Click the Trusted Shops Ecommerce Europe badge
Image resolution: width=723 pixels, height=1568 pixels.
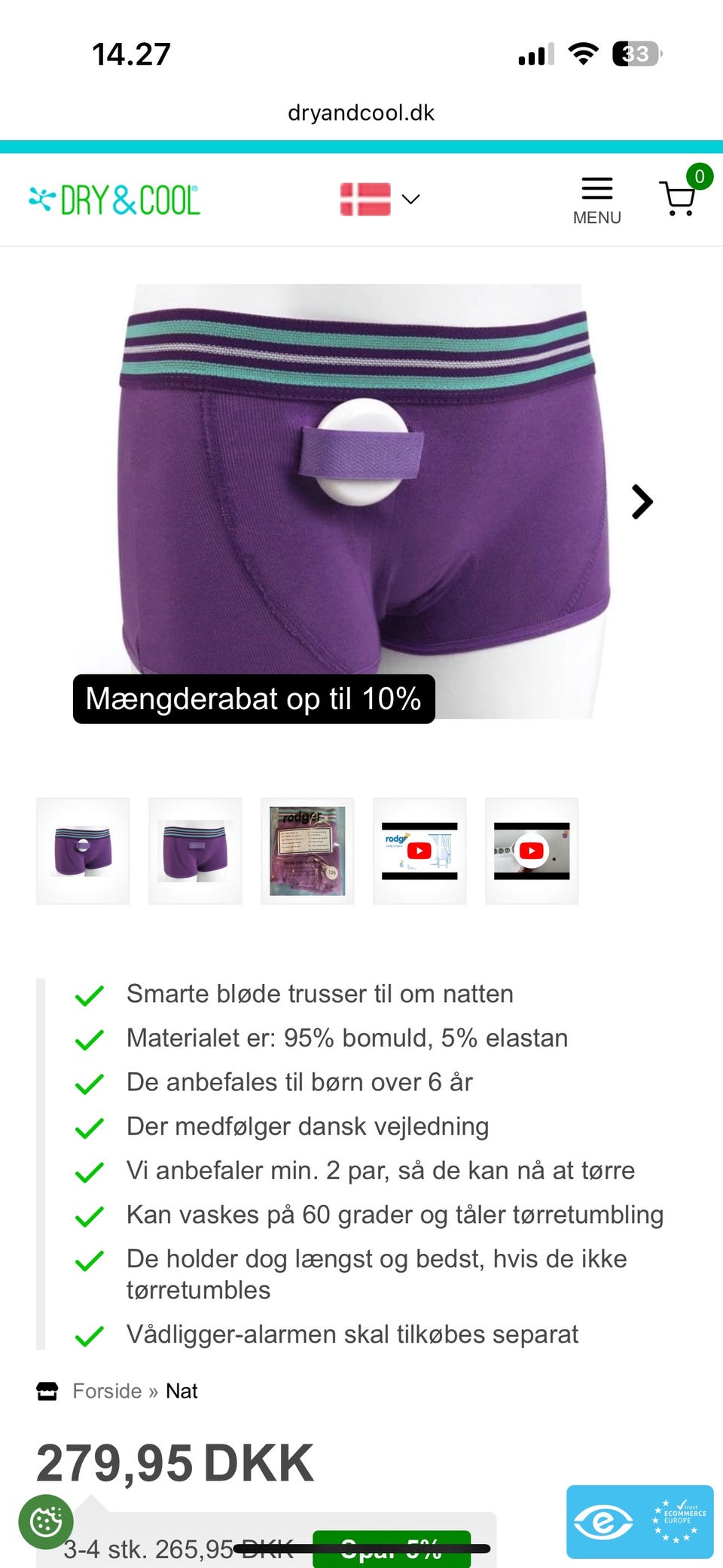click(639, 1521)
